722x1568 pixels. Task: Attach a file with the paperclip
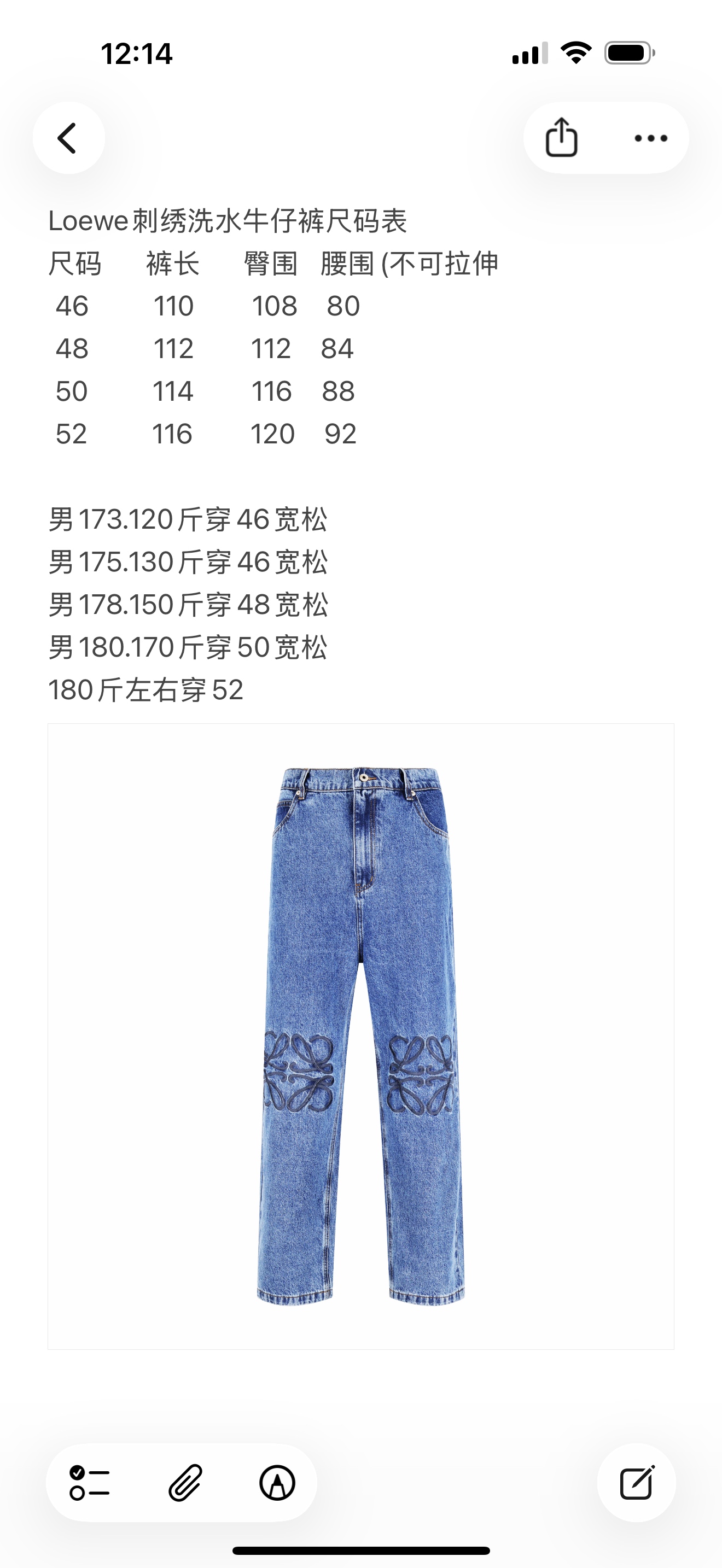pyautogui.click(x=184, y=1482)
